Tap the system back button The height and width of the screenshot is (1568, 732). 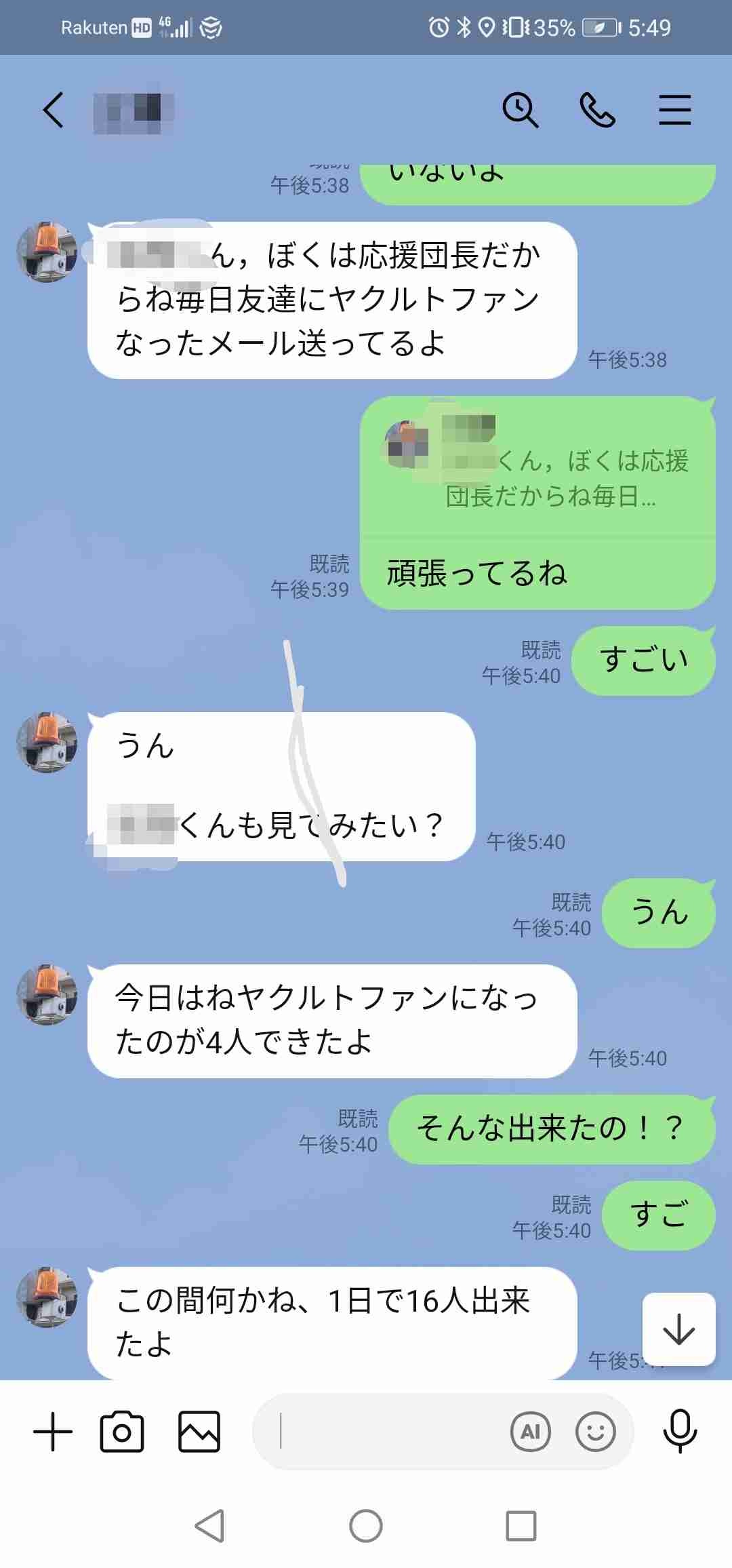click(x=209, y=1526)
